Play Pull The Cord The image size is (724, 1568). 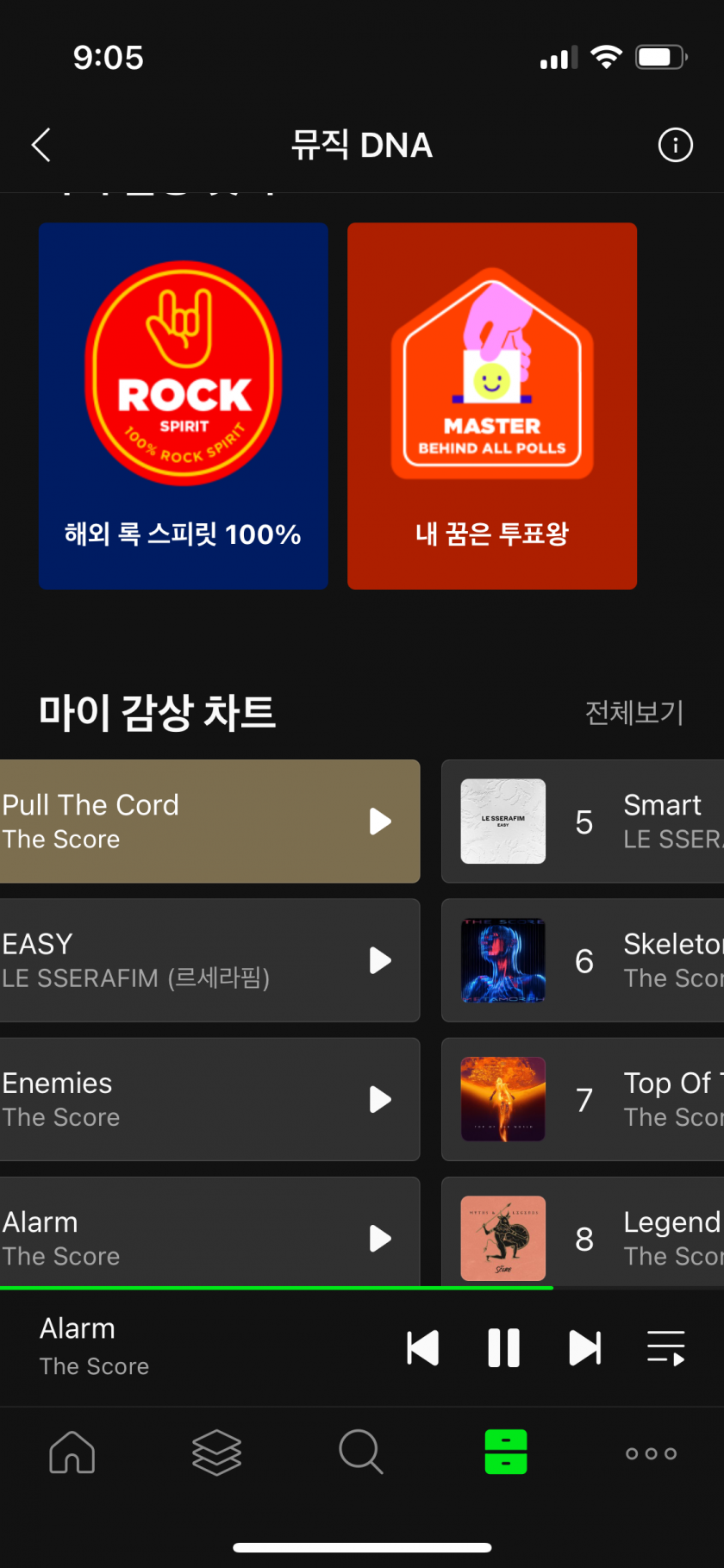coord(380,821)
